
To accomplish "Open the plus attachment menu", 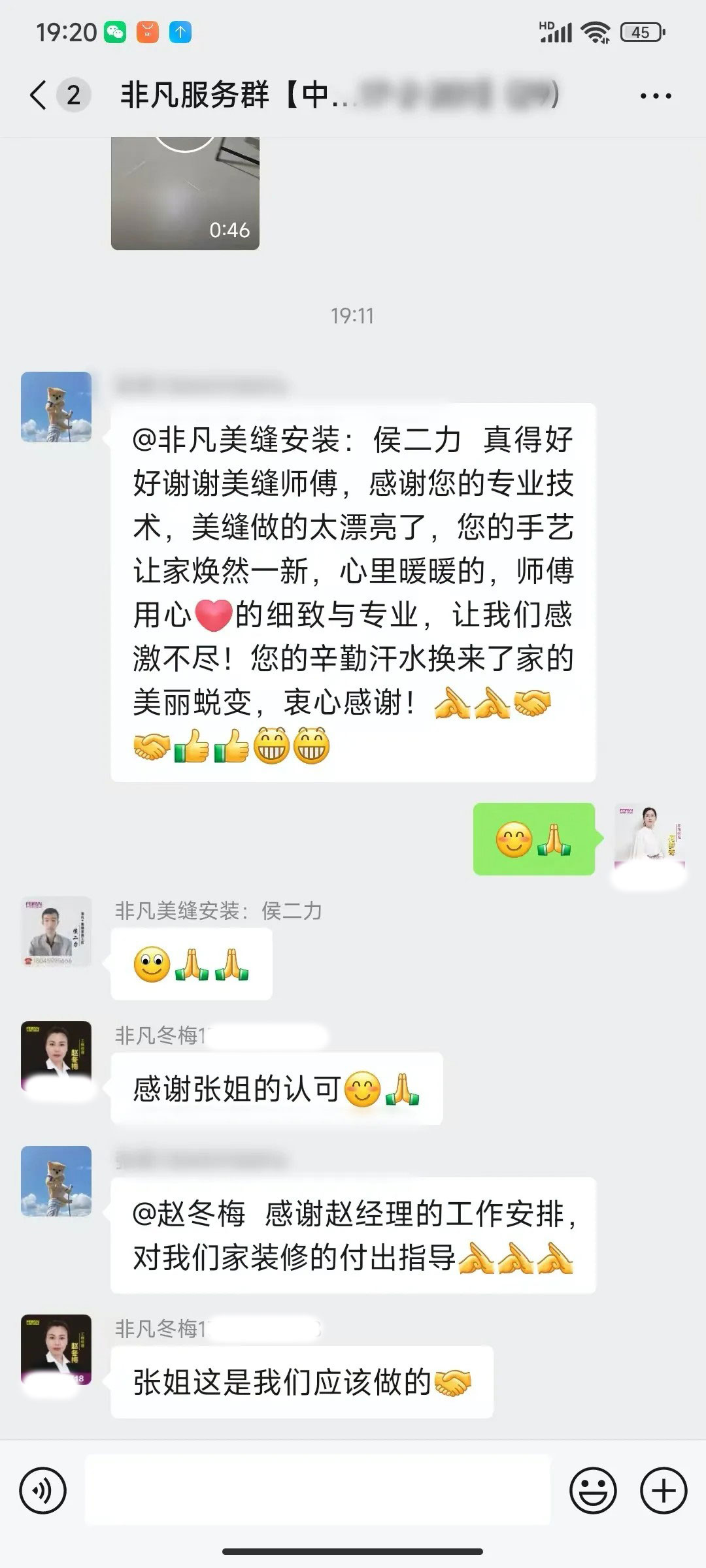I will (x=664, y=1491).
